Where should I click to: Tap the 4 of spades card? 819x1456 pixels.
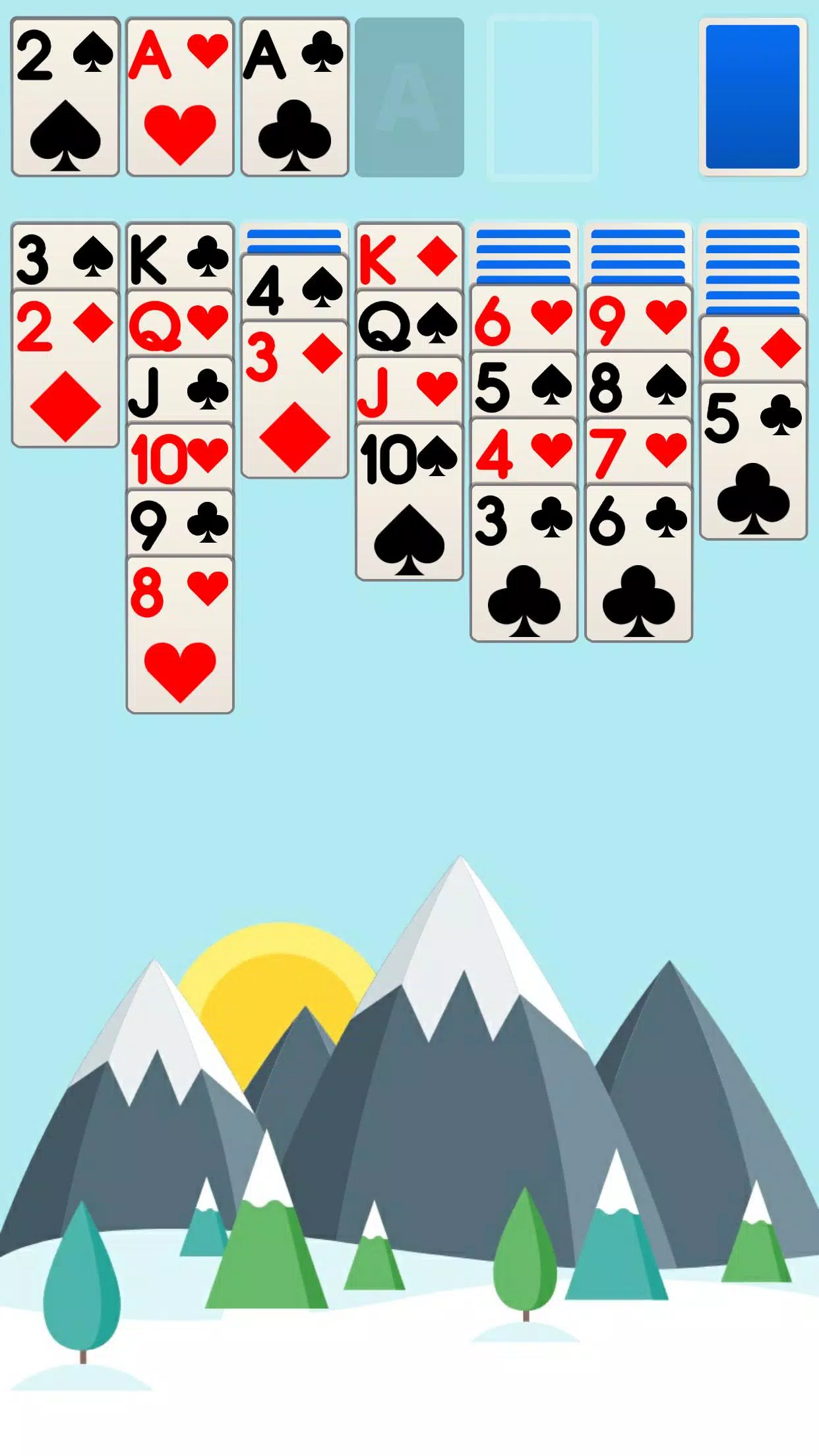click(295, 288)
